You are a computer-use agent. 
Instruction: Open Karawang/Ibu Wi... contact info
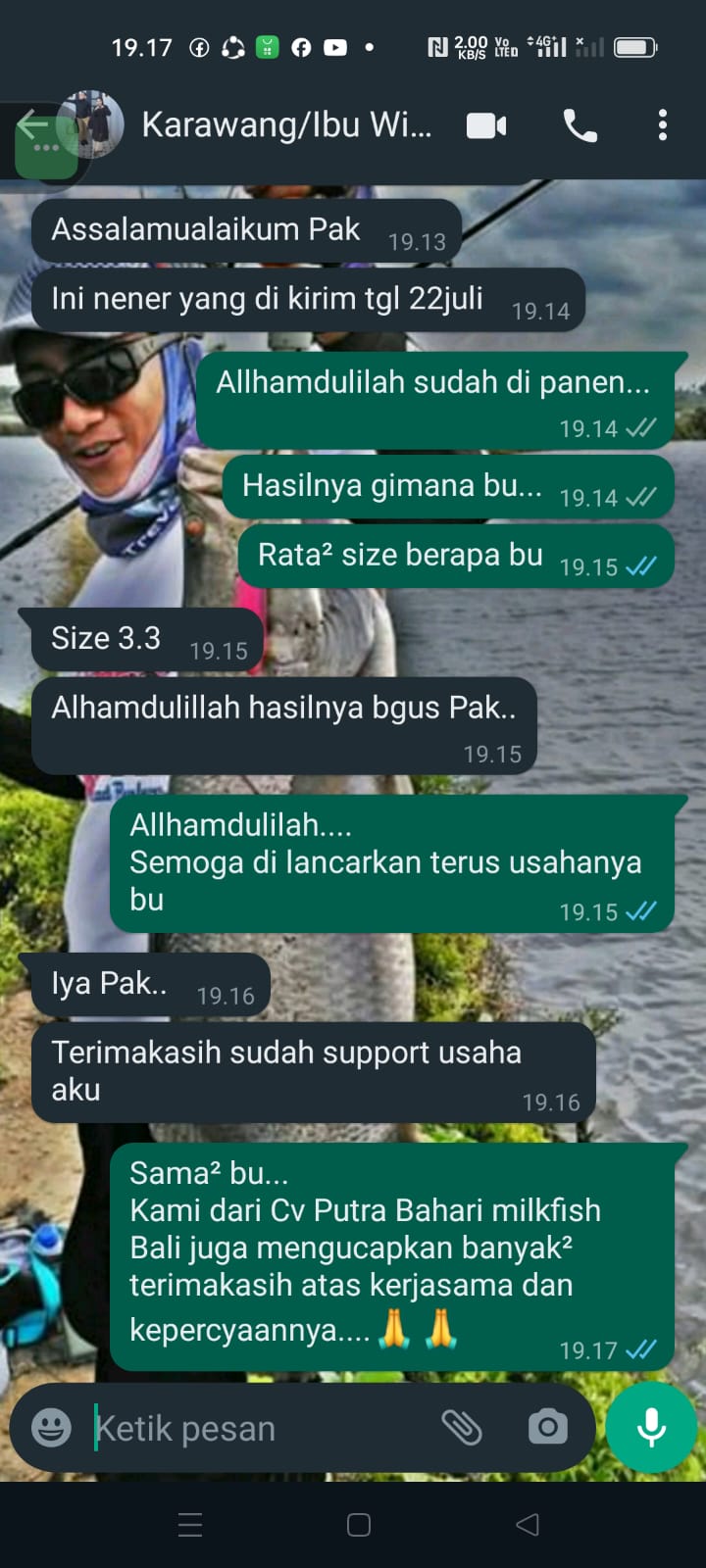(x=286, y=125)
